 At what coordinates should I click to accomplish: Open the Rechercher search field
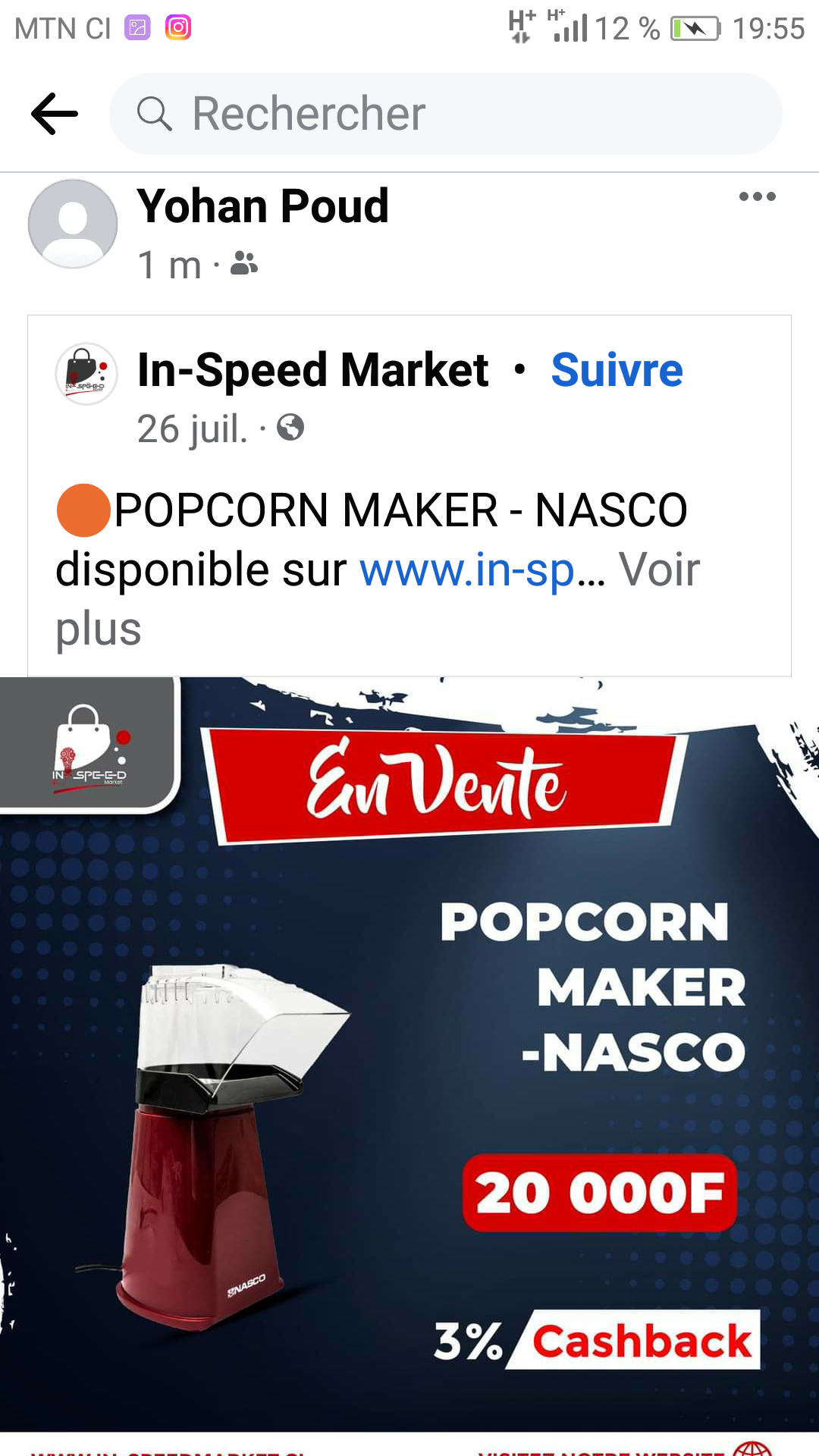point(446,114)
